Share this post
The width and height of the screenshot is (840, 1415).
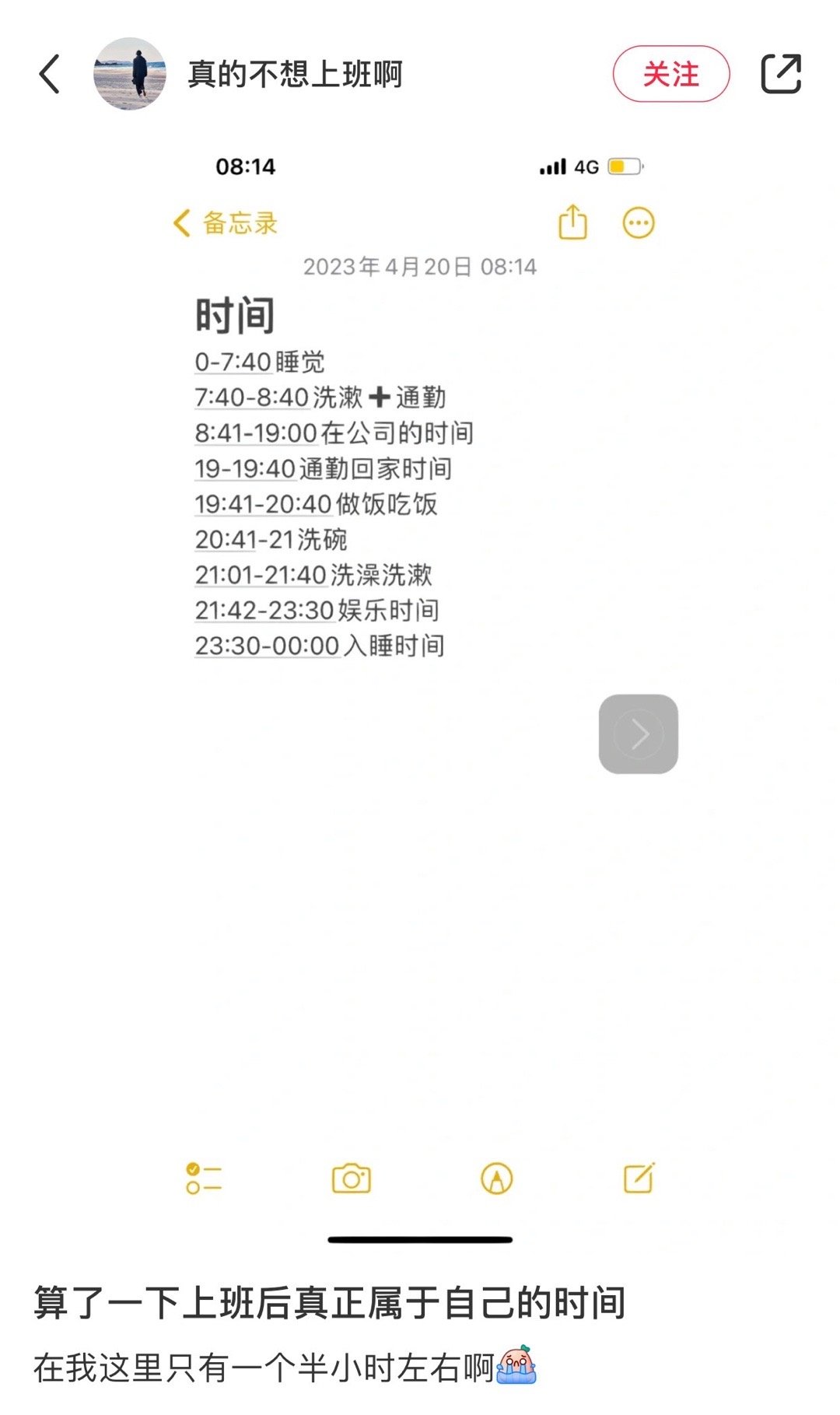780,74
